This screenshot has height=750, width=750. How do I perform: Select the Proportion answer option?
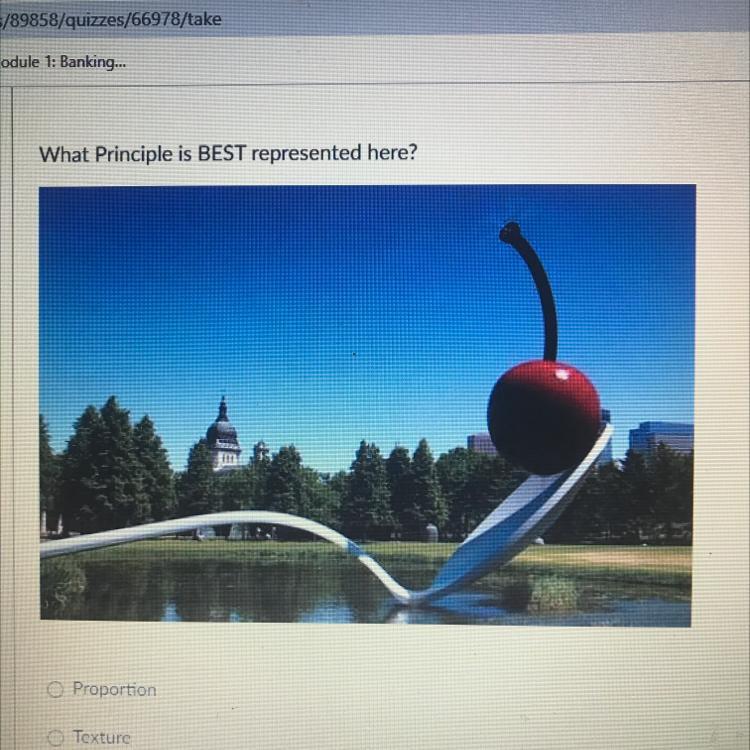click(55, 689)
